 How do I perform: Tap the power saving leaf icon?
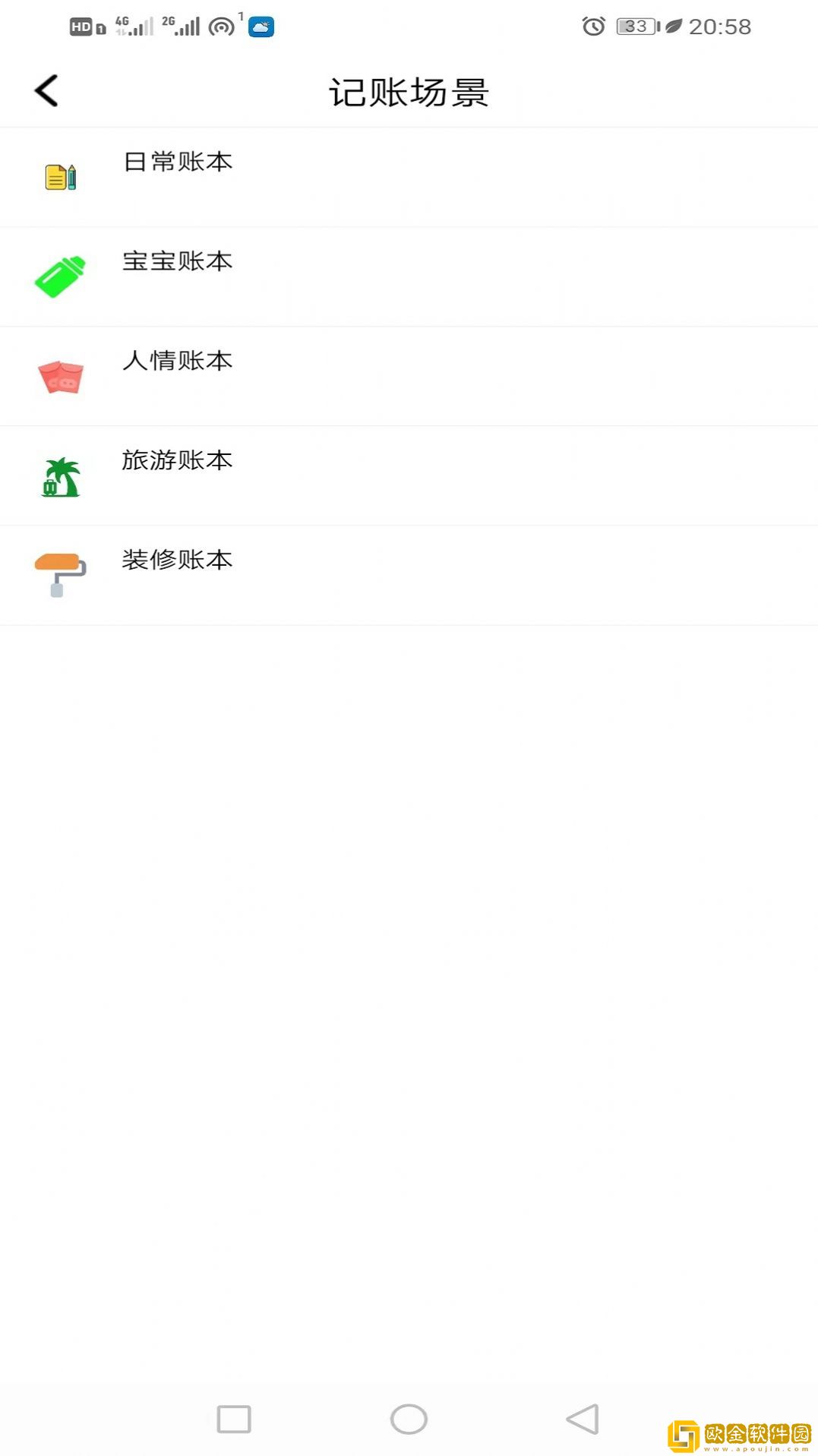click(674, 25)
